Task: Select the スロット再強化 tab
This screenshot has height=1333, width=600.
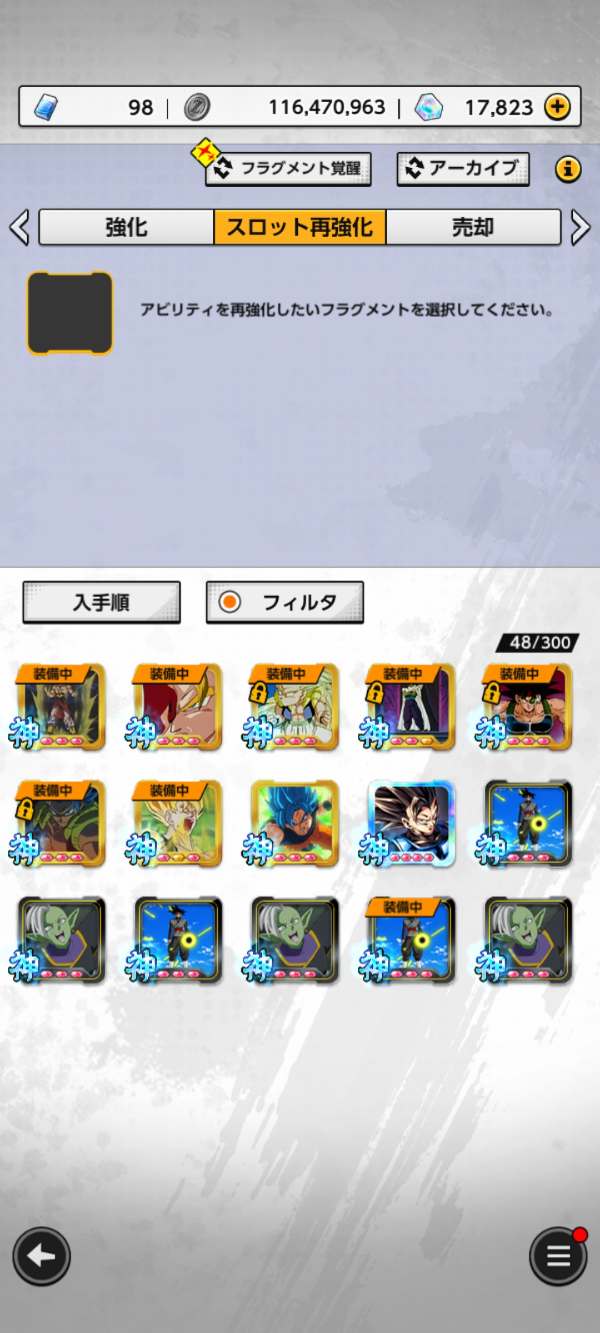Action: coord(300,227)
